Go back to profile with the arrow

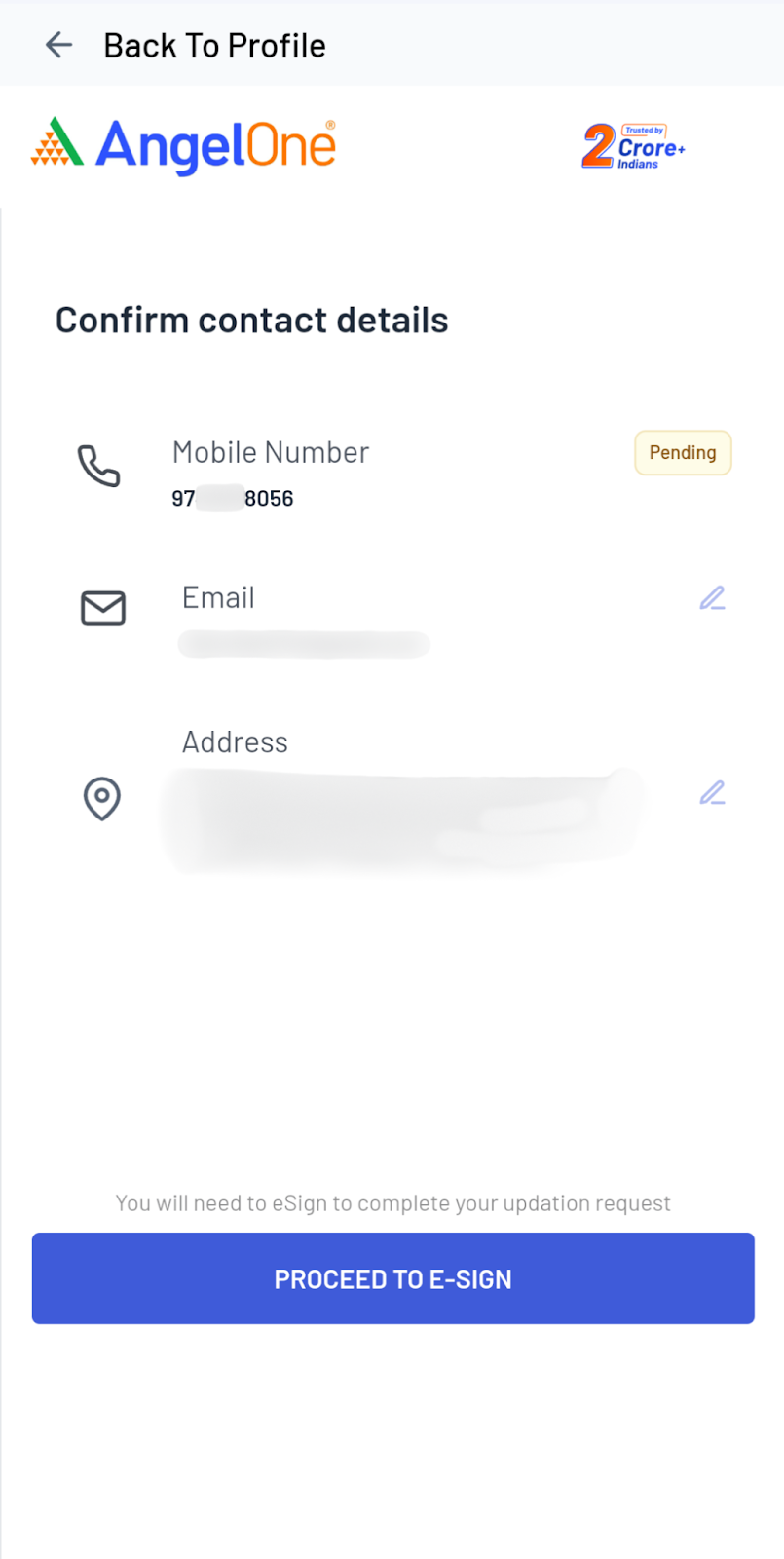click(x=59, y=45)
